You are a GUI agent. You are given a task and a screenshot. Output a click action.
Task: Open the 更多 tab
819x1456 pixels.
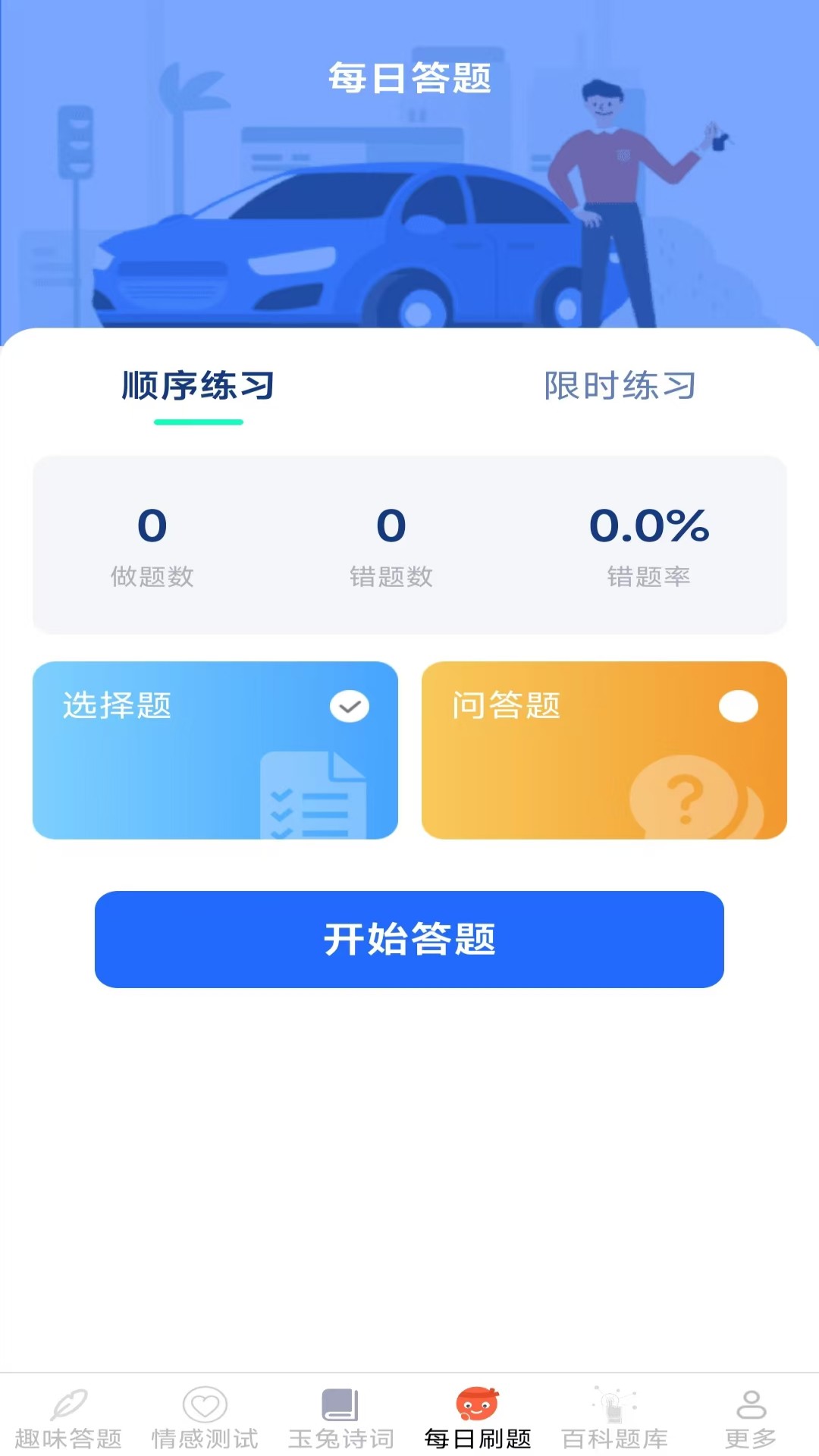pos(751,1417)
